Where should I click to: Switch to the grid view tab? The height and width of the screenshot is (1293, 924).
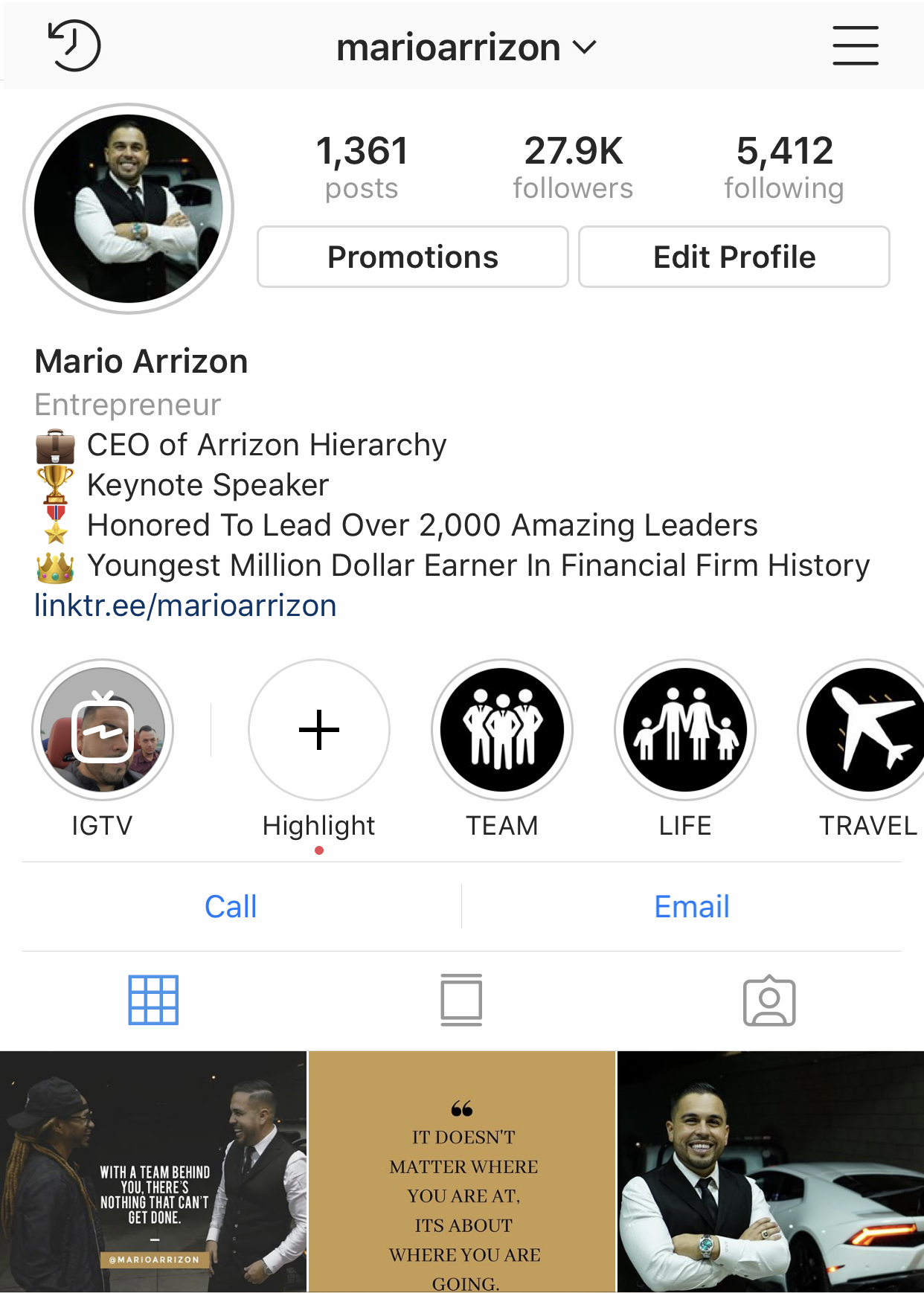click(x=153, y=1000)
